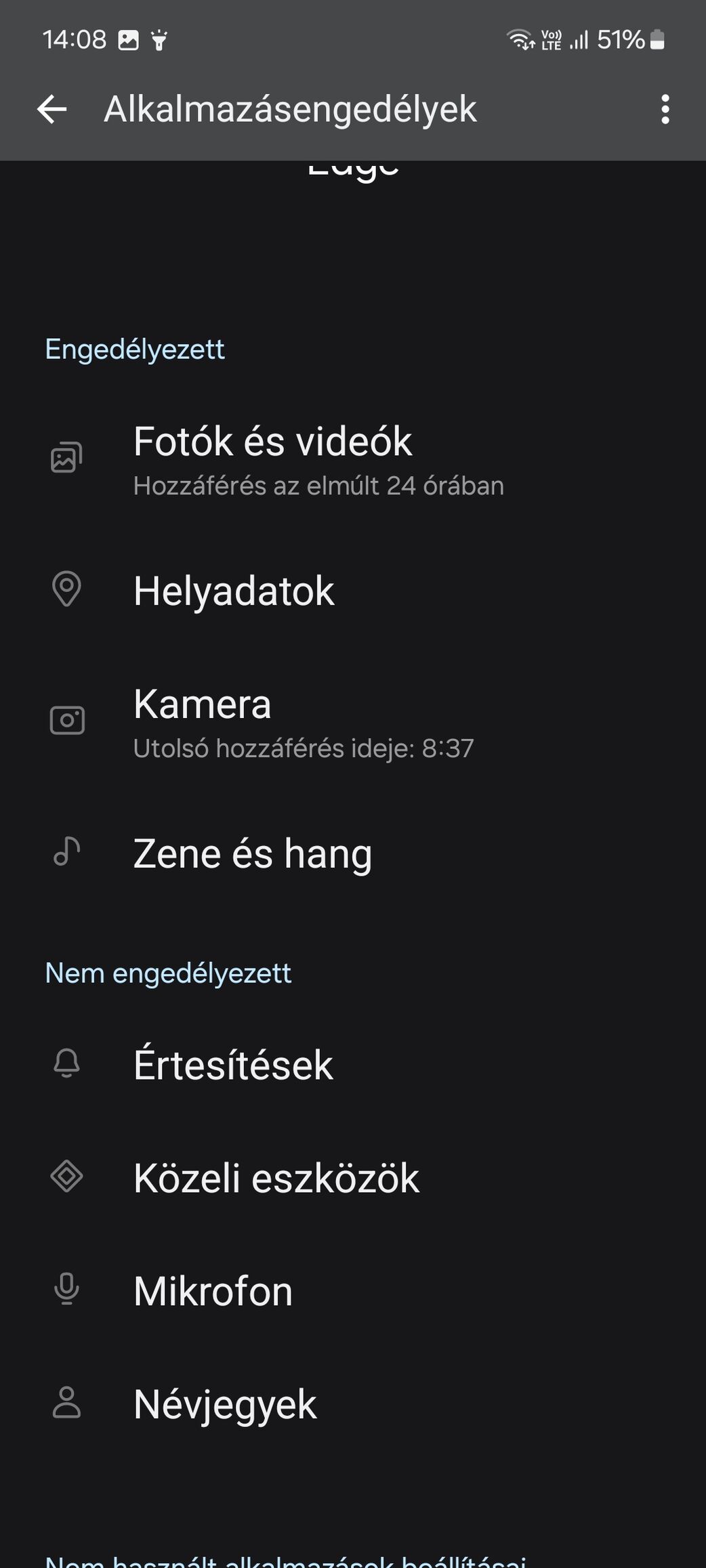Open Zene és hang permission

(x=252, y=853)
